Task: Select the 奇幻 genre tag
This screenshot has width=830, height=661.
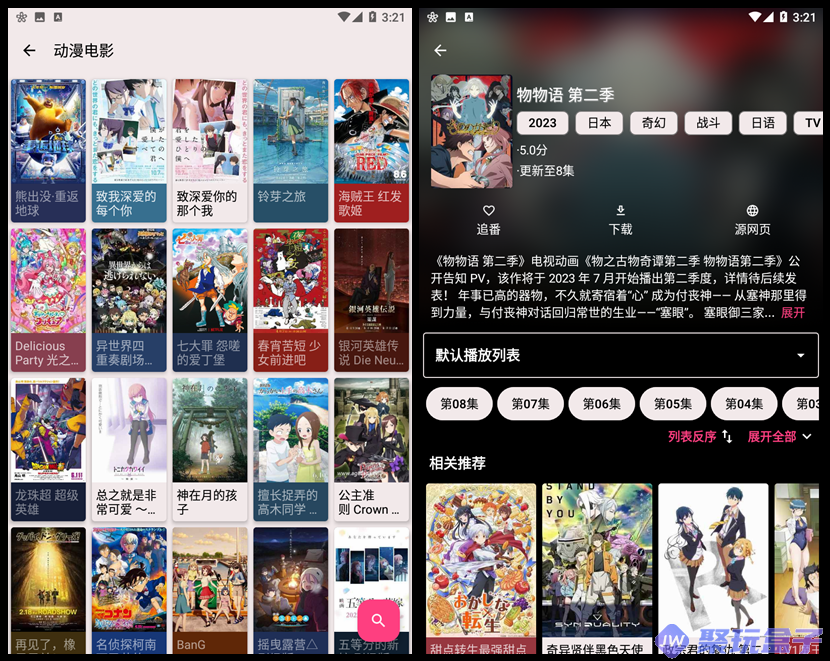Action: [x=654, y=123]
